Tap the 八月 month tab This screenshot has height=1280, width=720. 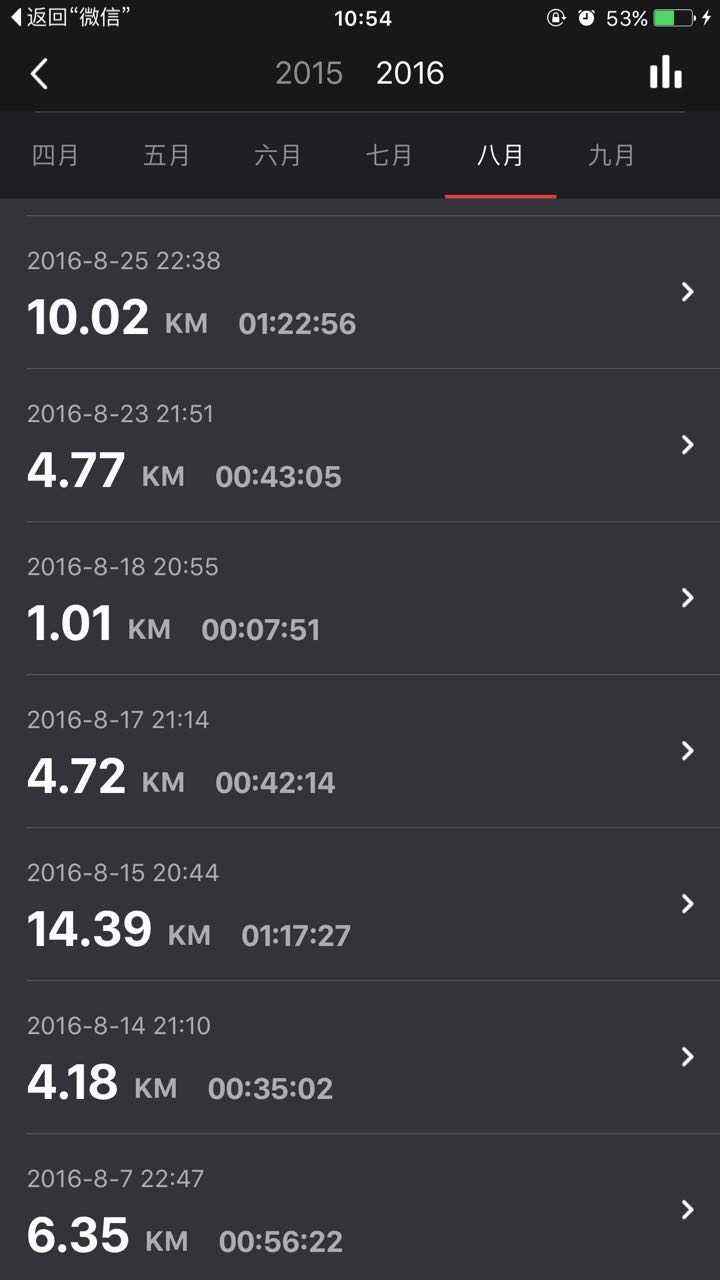point(500,156)
